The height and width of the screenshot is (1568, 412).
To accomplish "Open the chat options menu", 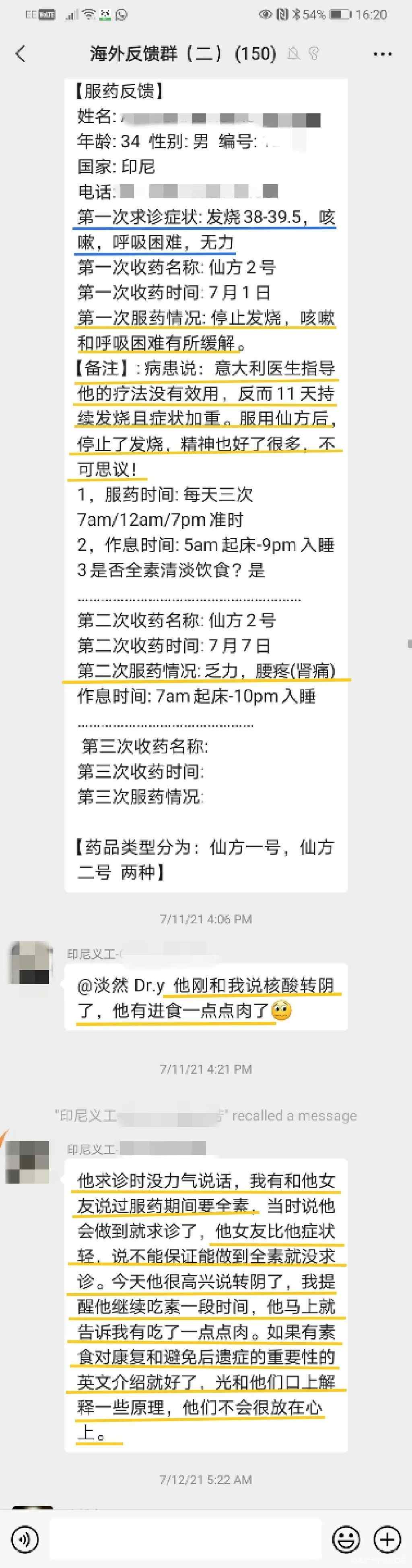I will coord(382,54).
